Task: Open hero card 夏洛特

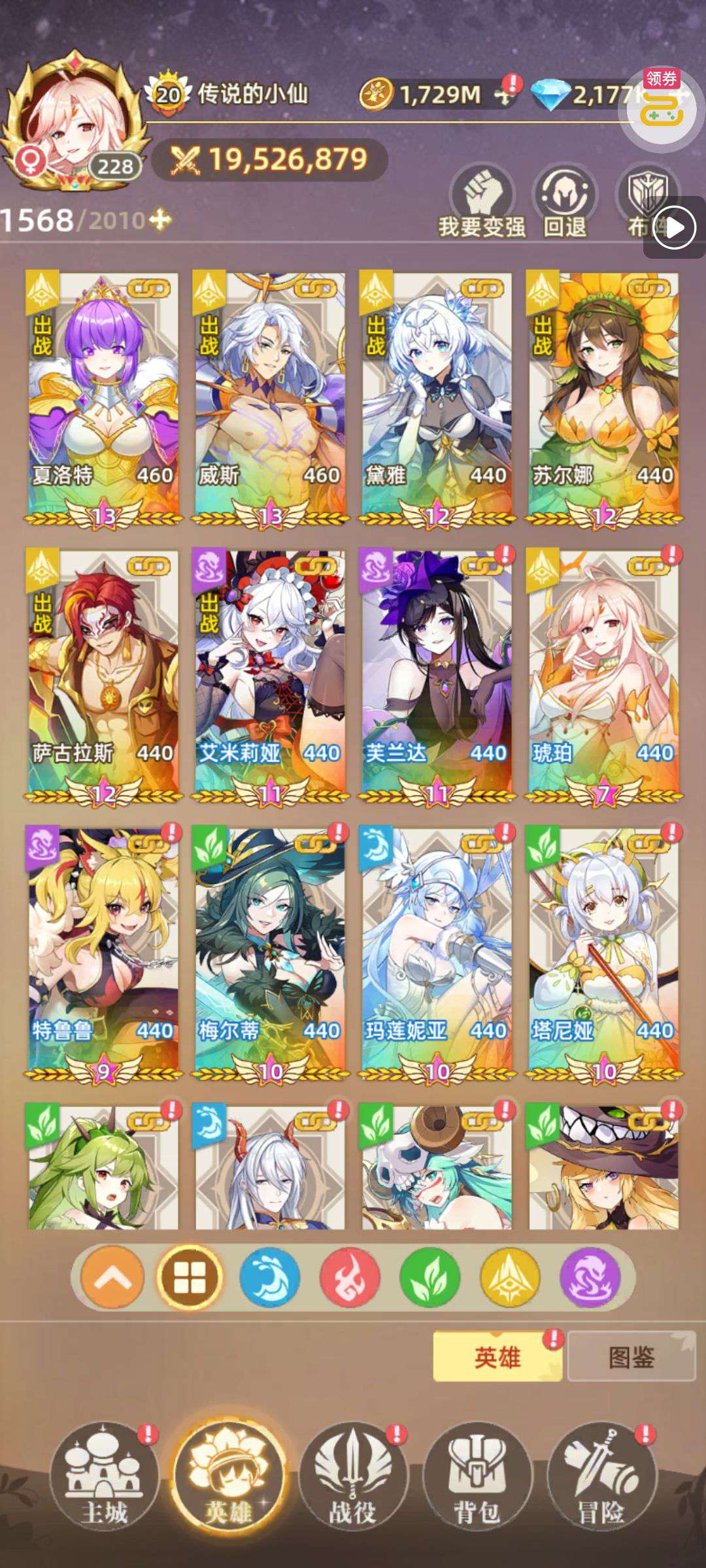Action: point(103,398)
